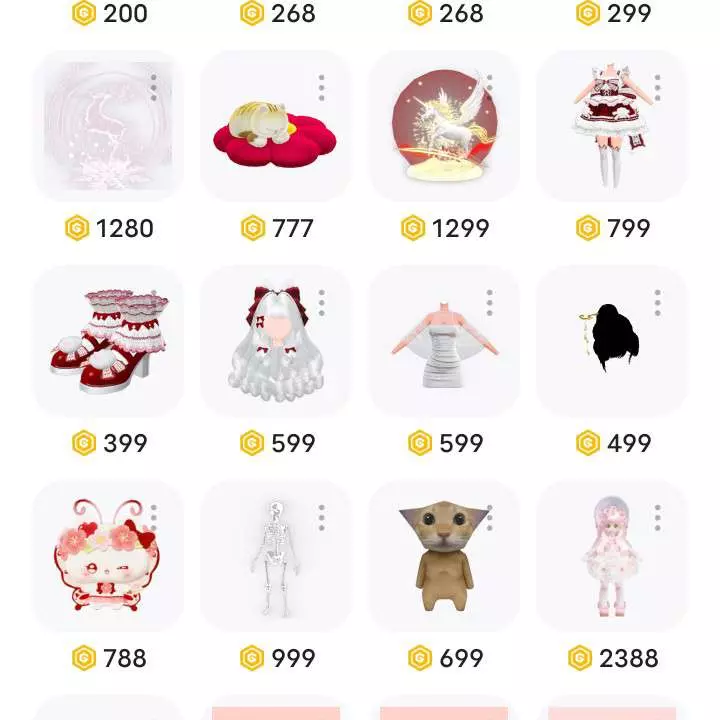Open three-dot menu on the 1280 sparkle effect
This screenshot has height=720, width=720.
point(153,88)
